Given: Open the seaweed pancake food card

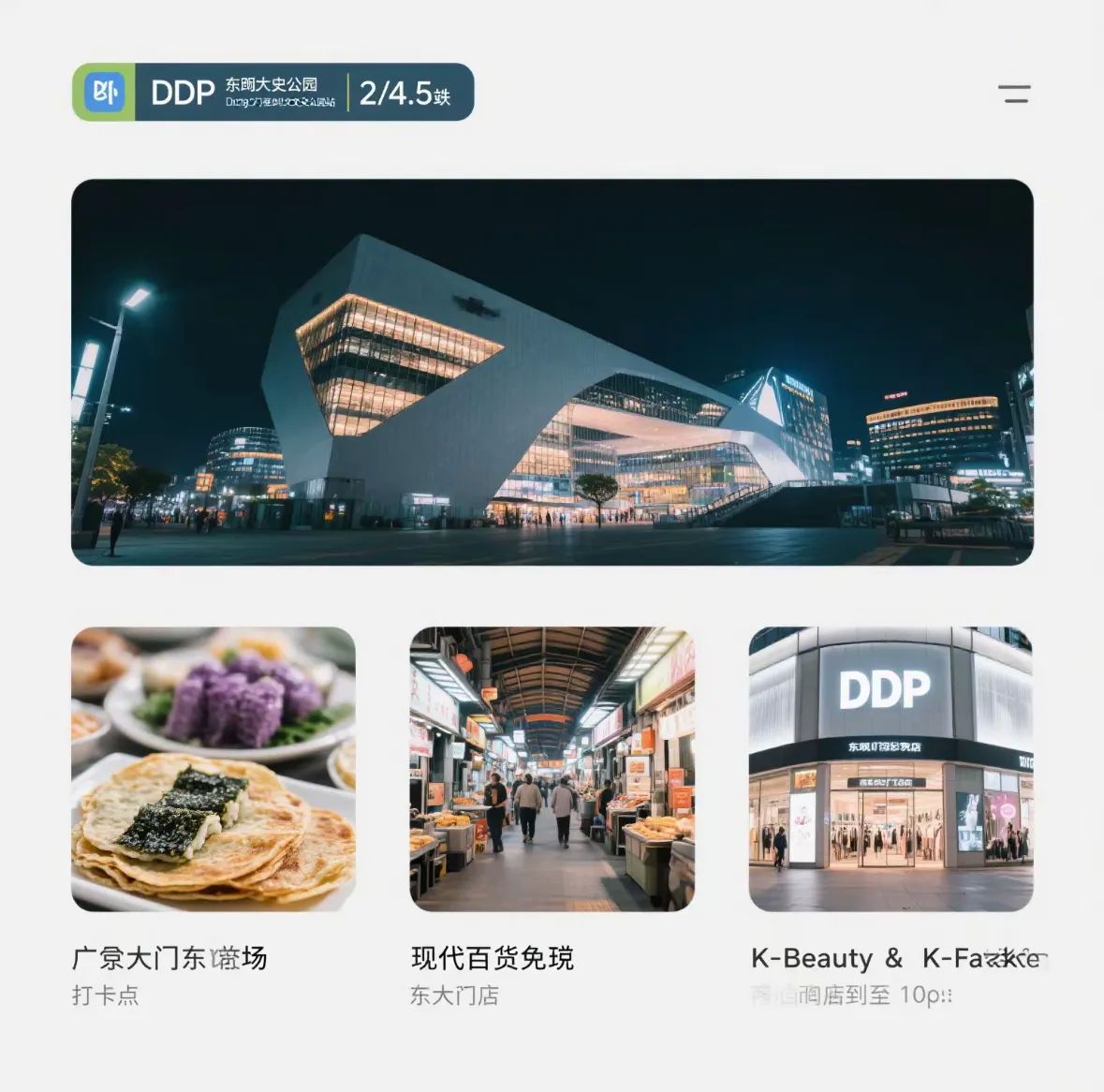Looking at the screenshot, I should click(x=213, y=768).
